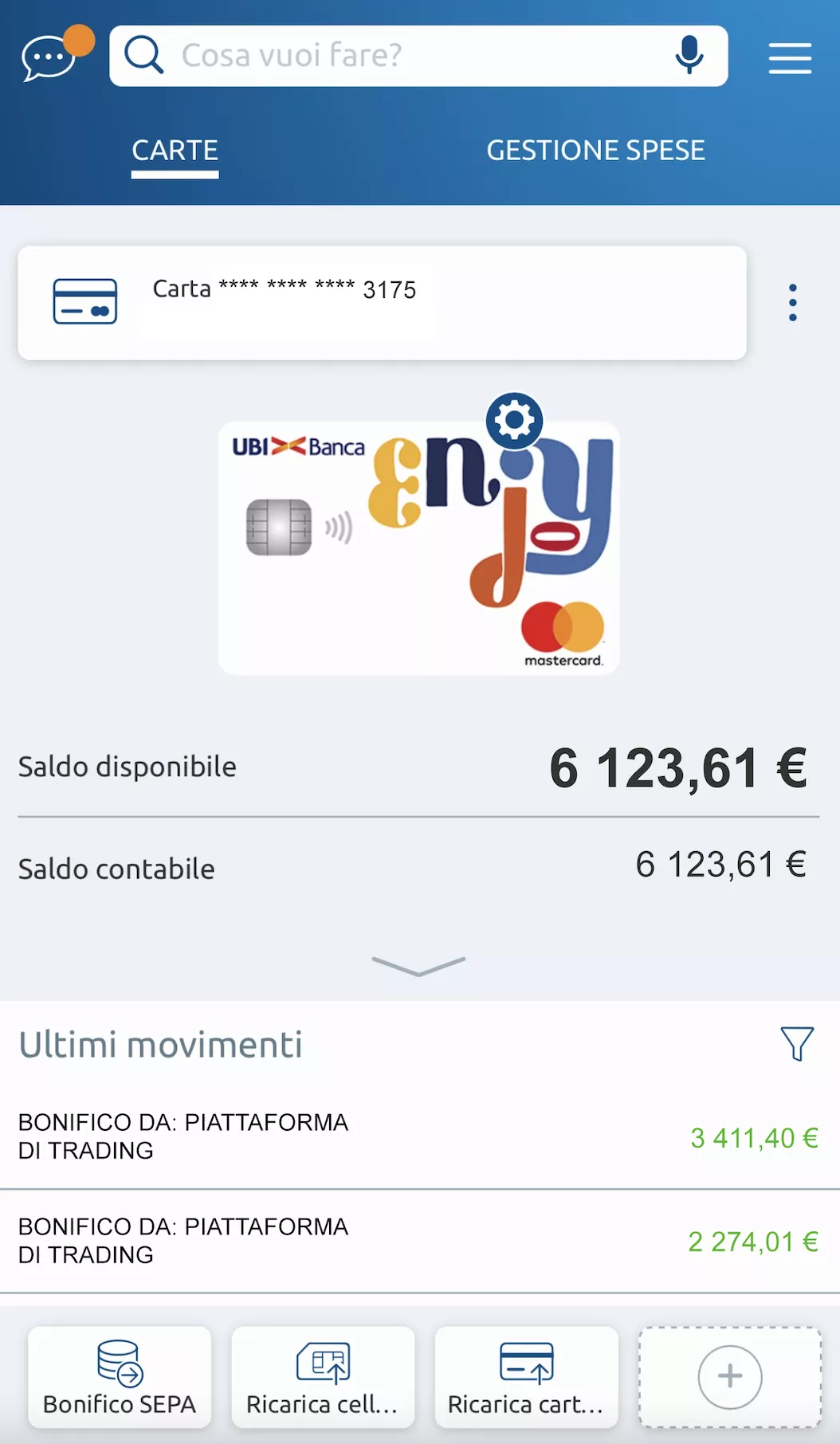Open the three-dot card options menu
This screenshot has width=840, height=1444.
[792, 303]
